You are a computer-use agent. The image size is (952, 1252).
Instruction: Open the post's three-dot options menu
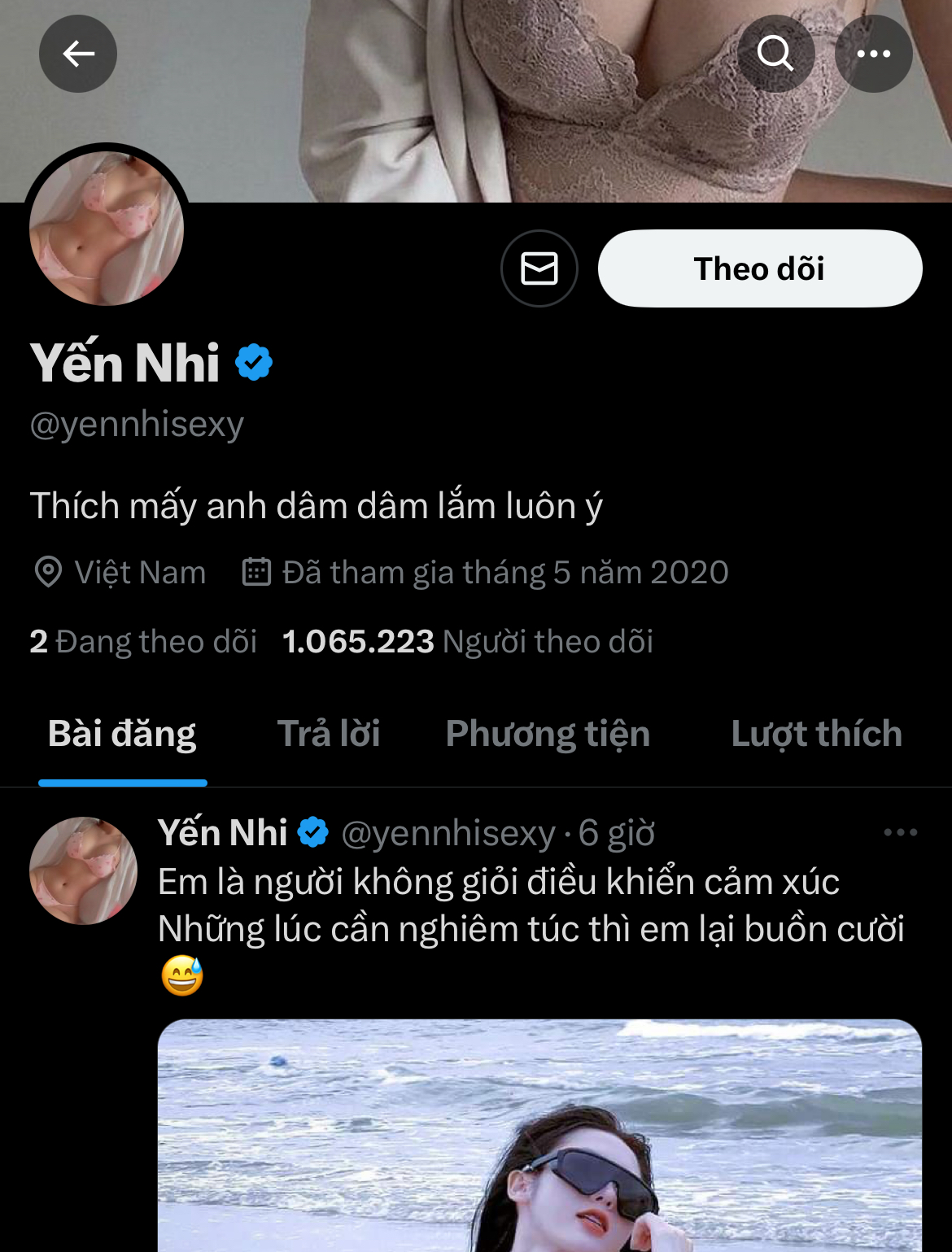[900, 832]
